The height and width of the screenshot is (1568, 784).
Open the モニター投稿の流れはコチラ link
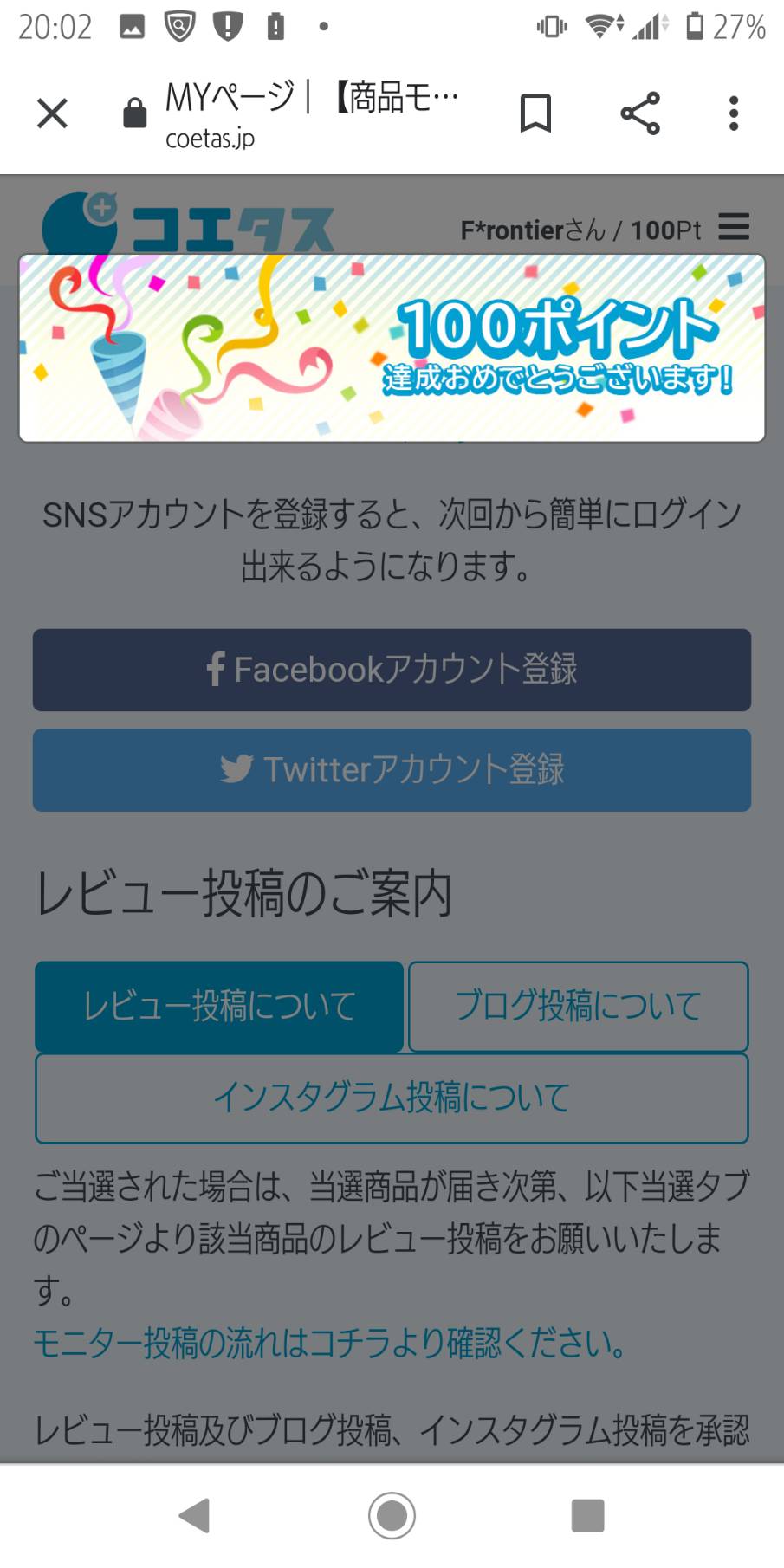click(x=329, y=1344)
